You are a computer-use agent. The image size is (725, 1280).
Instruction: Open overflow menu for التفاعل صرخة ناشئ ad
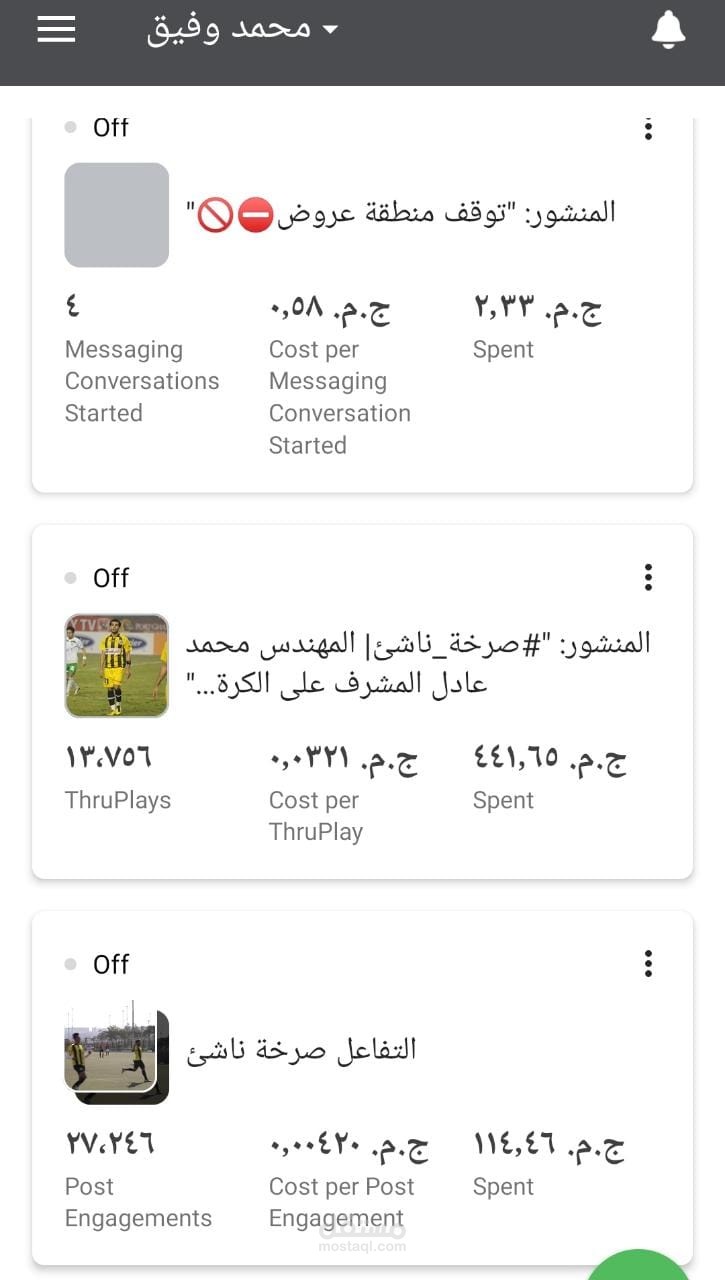point(648,963)
